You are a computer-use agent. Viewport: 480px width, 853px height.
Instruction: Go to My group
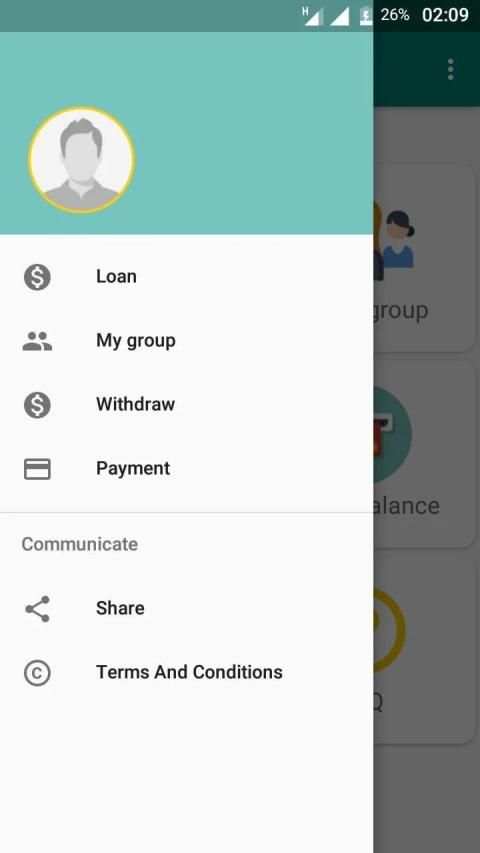coord(187,341)
